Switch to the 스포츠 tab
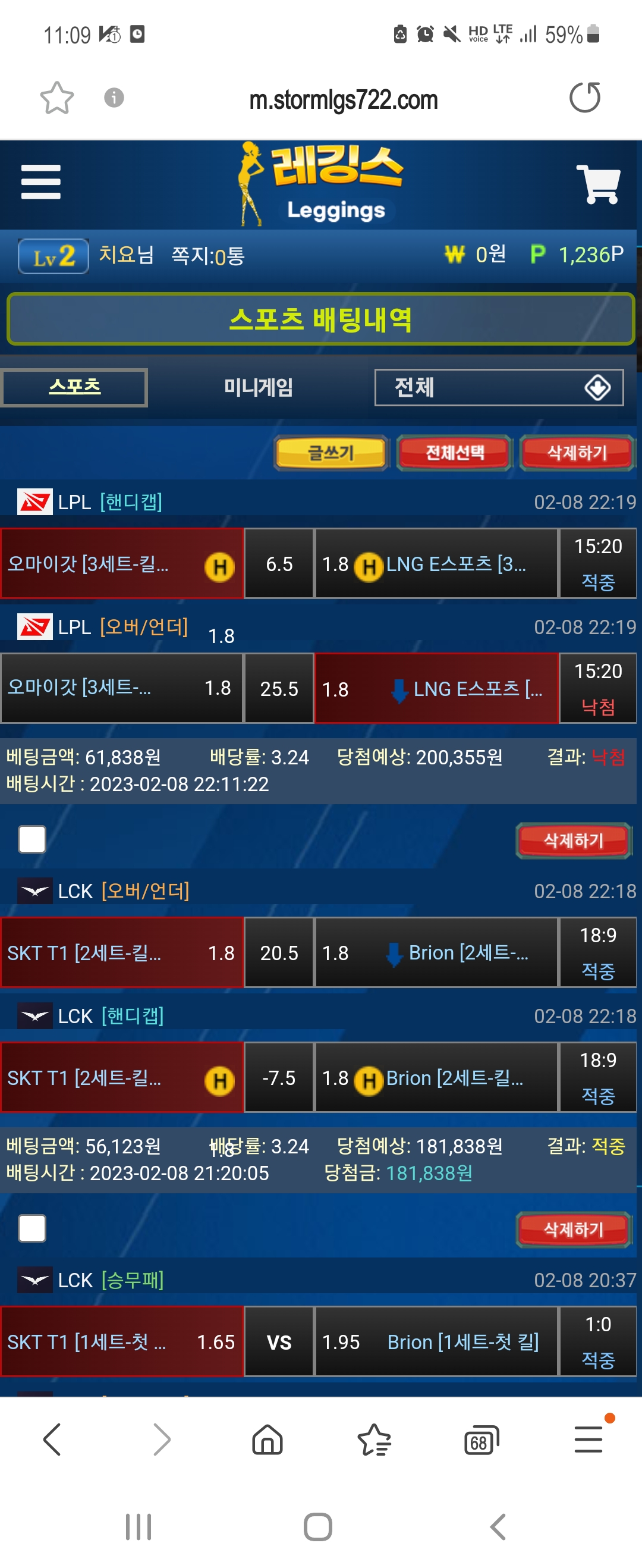642x1568 pixels. pyautogui.click(x=74, y=387)
